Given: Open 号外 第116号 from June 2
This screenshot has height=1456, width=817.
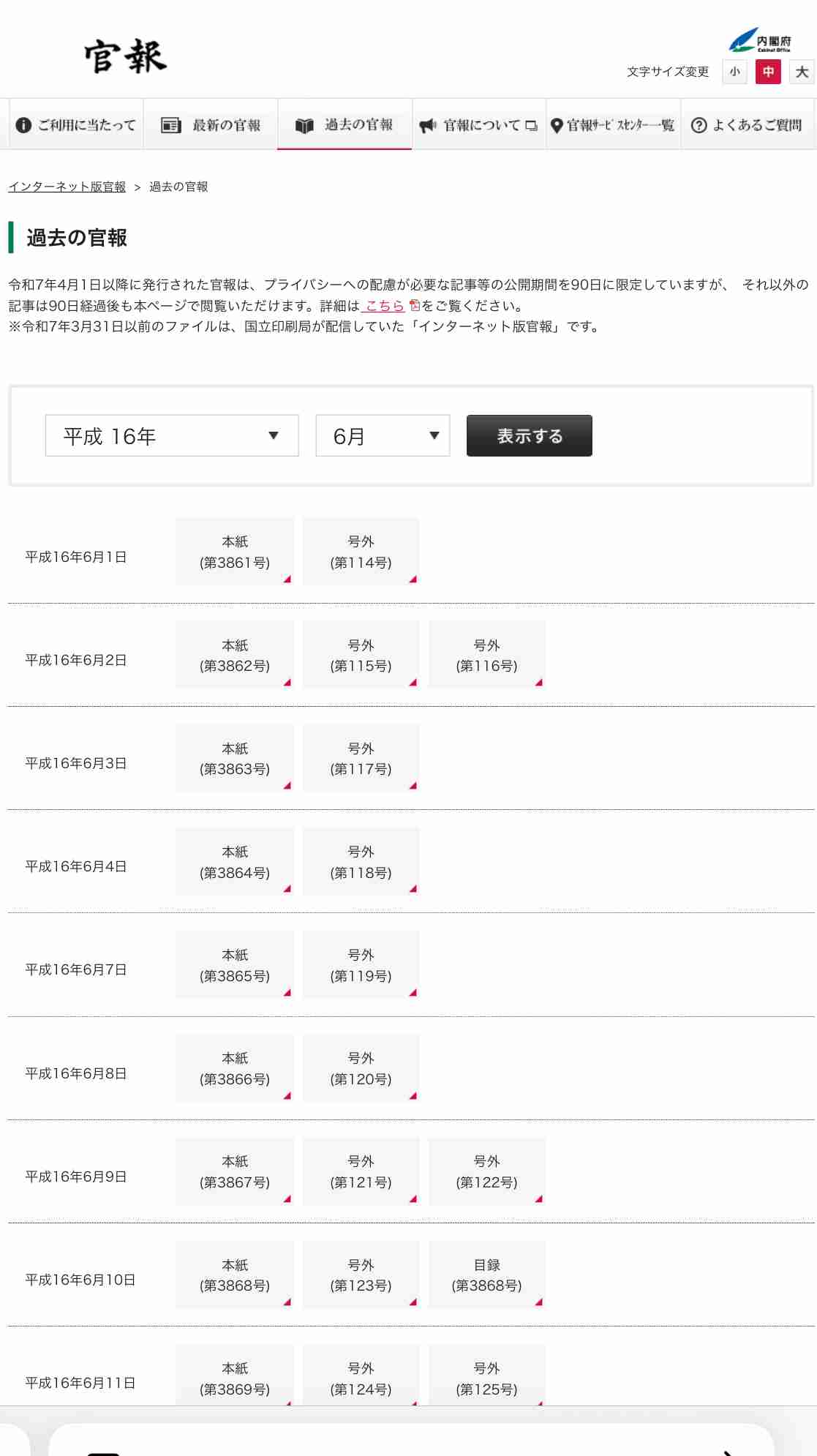Looking at the screenshot, I should coord(487,655).
